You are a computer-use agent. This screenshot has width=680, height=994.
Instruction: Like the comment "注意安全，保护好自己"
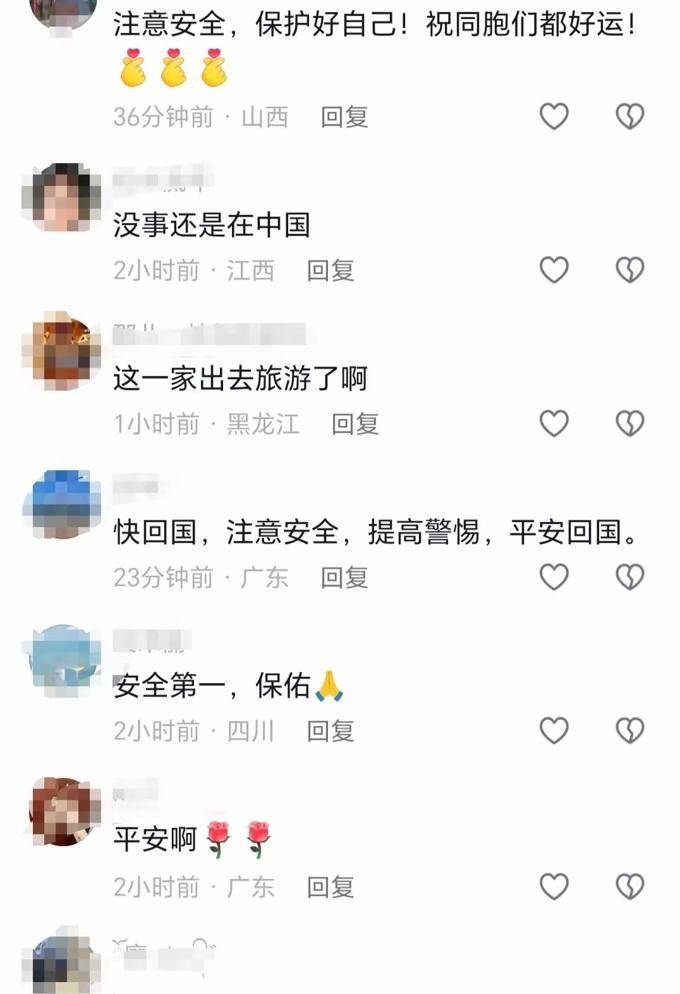pos(554,117)
